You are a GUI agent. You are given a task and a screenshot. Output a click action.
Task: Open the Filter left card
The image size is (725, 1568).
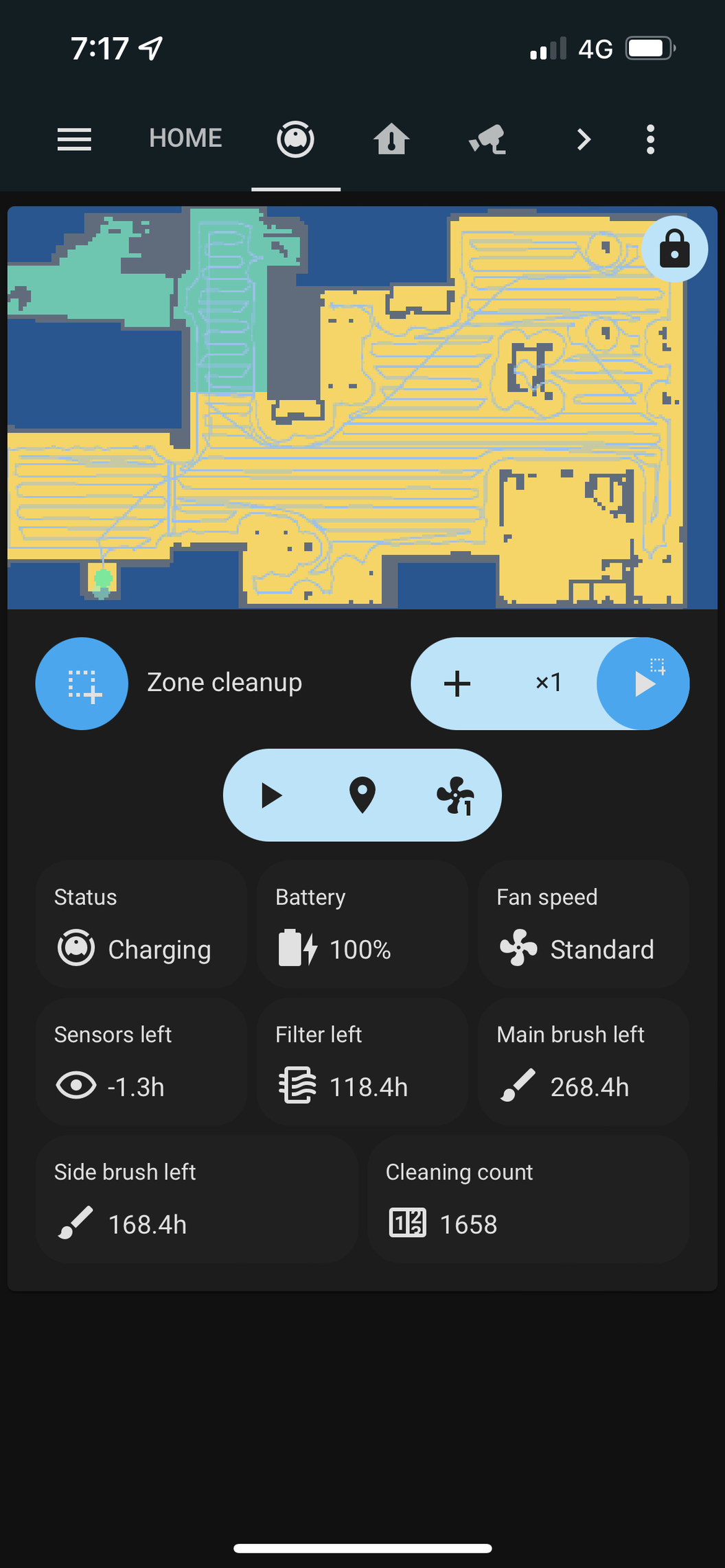[362, 1062]
